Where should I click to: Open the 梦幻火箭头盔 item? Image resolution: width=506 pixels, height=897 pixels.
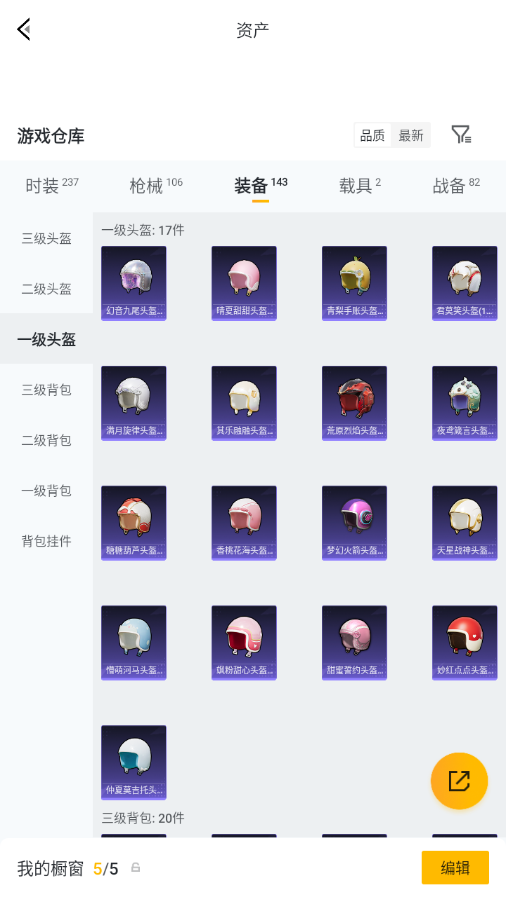tap(354, 523)
